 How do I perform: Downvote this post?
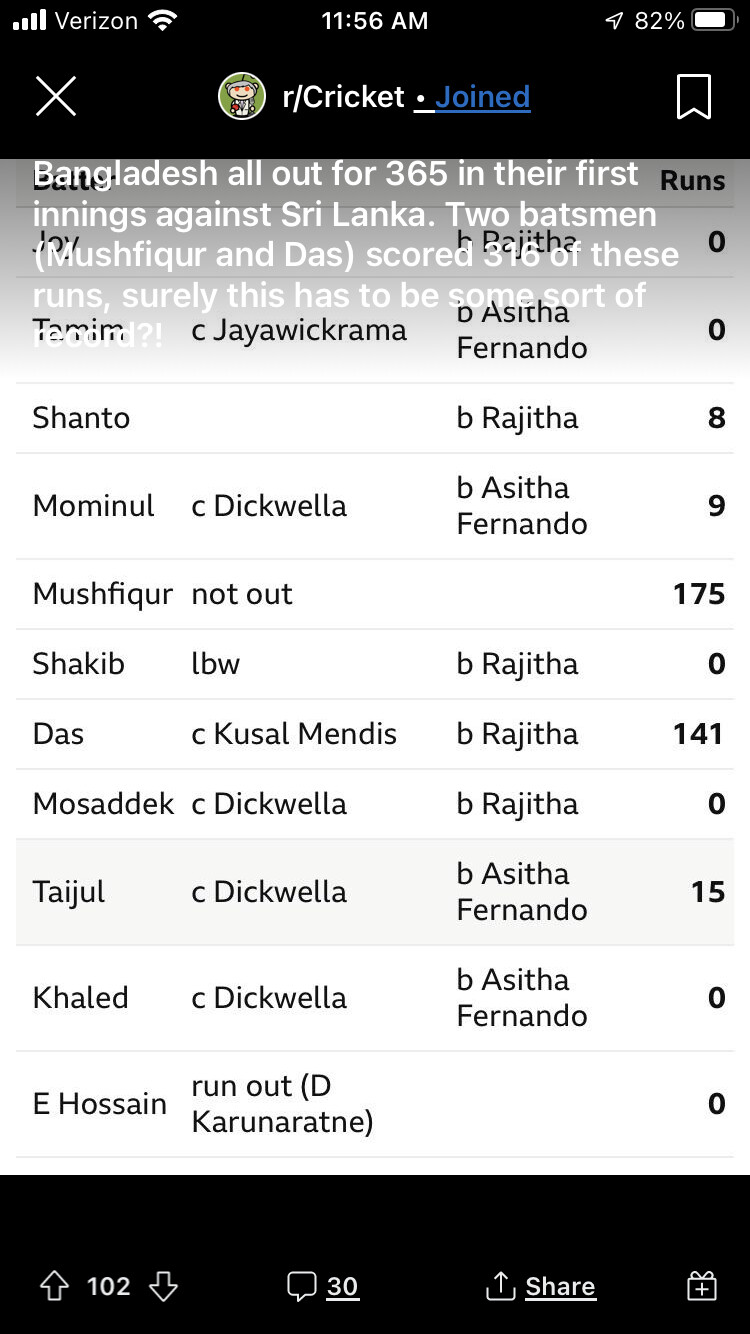pyautogui.click(x=163, y=1286)
